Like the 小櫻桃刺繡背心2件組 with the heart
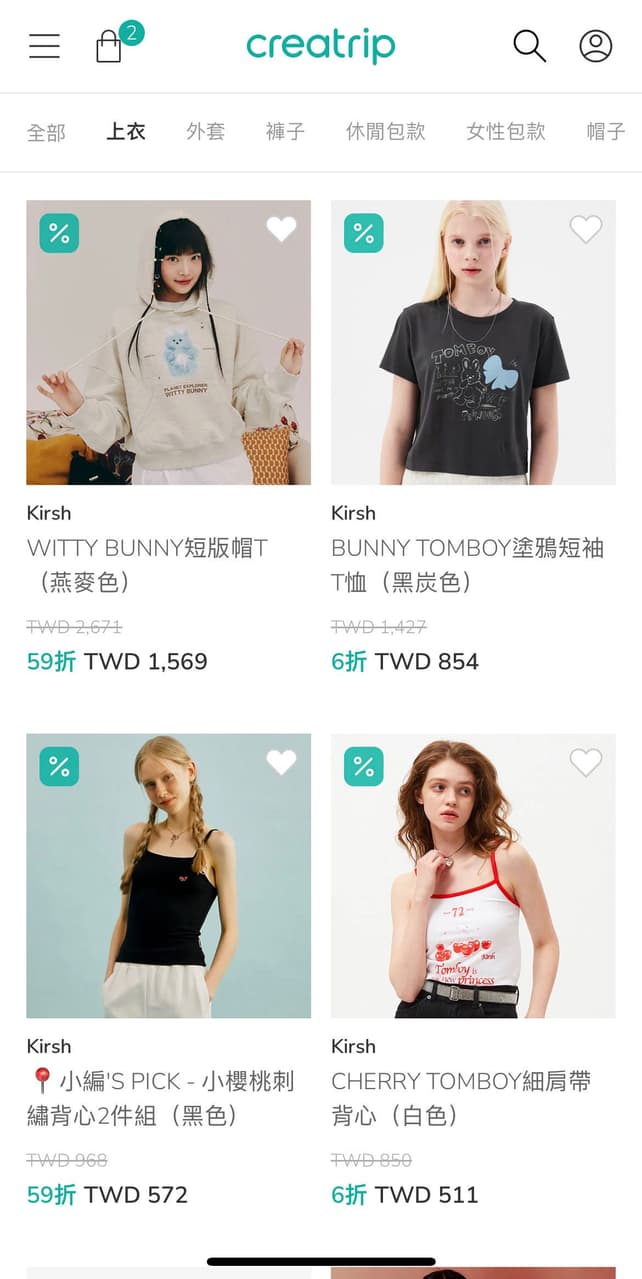This screenshot has height=1279, width=642. coord(281,763)
